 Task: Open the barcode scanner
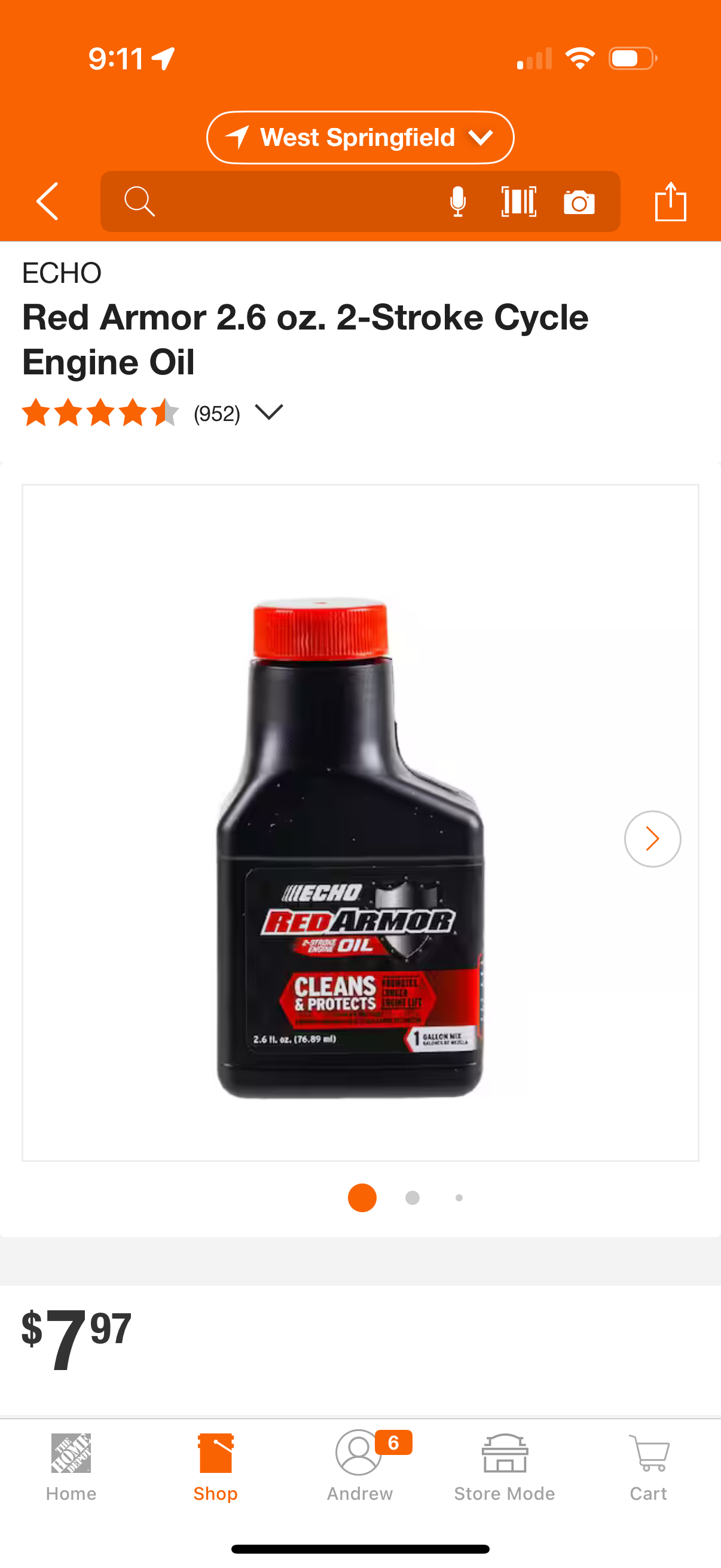tap(518, 202)
